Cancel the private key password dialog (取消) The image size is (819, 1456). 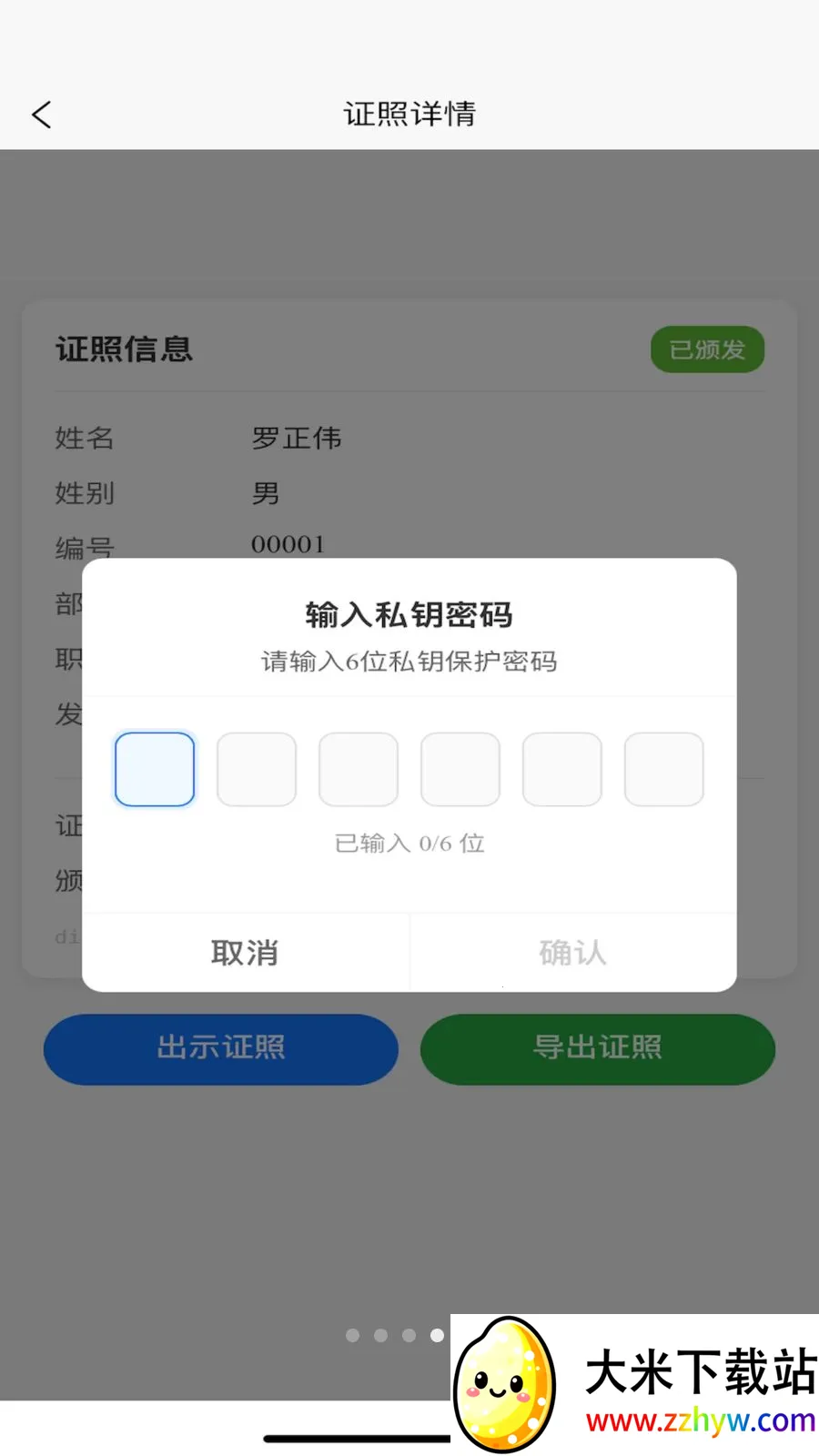(246, 953)
